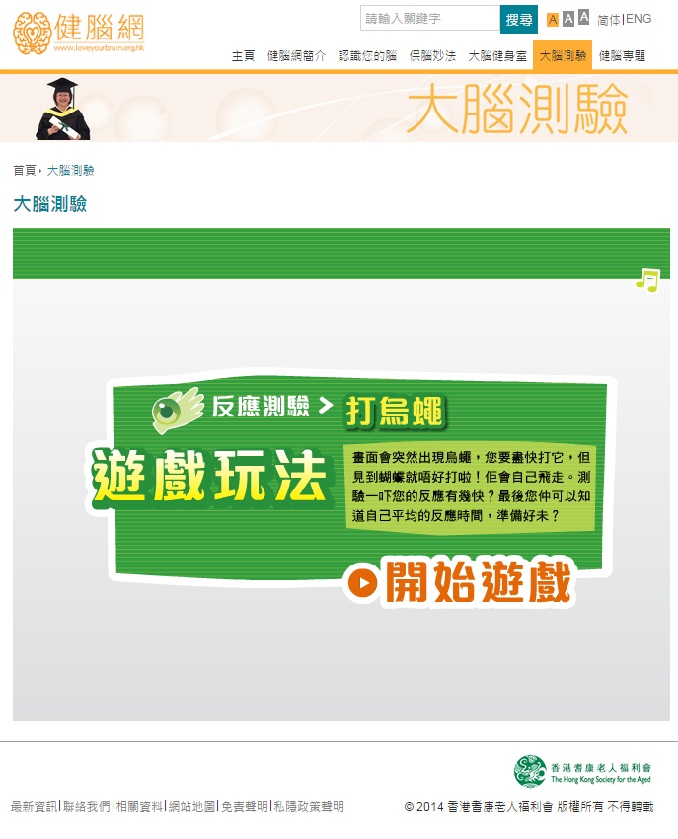Open 網站地圖 footer link
The width and height of the screenshot is (678, 839).
click(x=192, y=806)
